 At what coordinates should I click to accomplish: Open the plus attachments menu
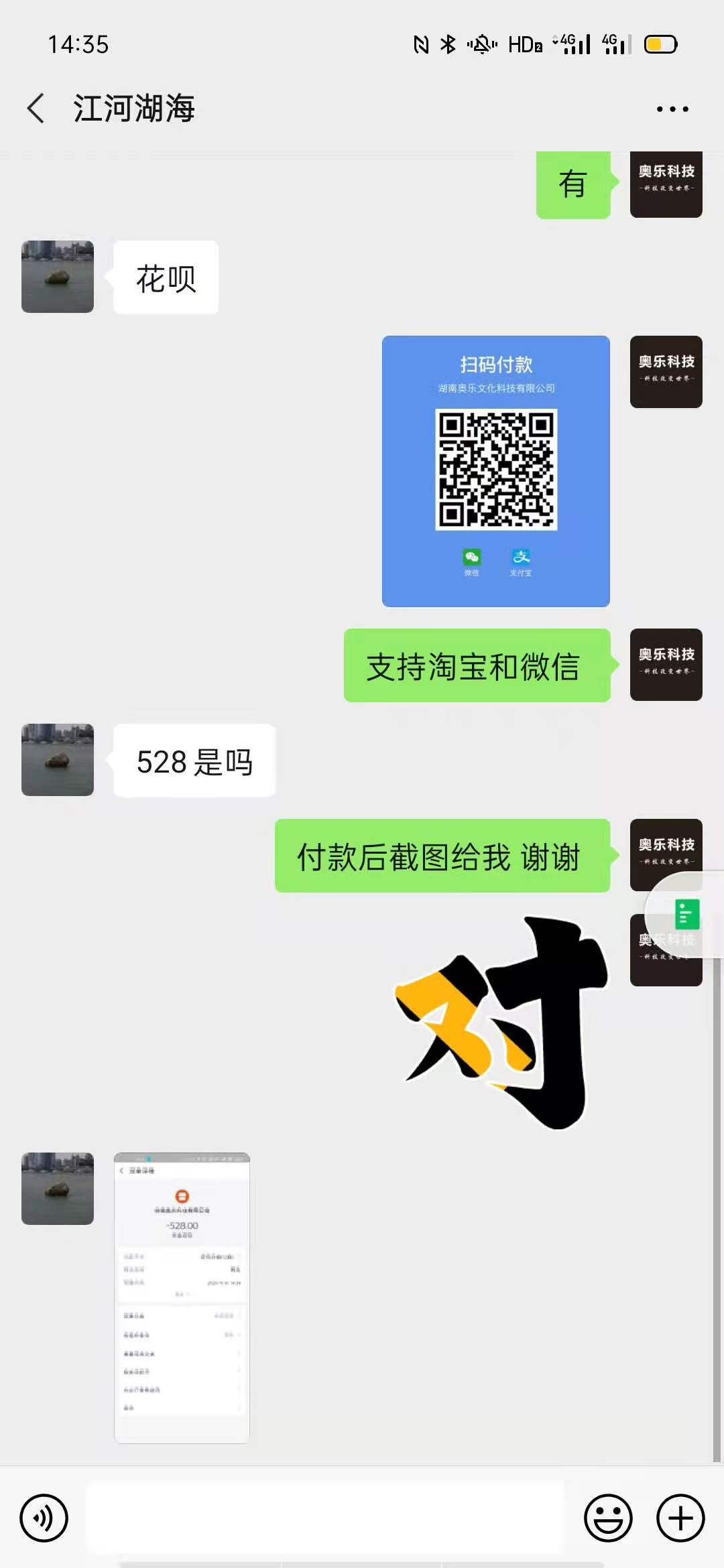coord(680,1518)
